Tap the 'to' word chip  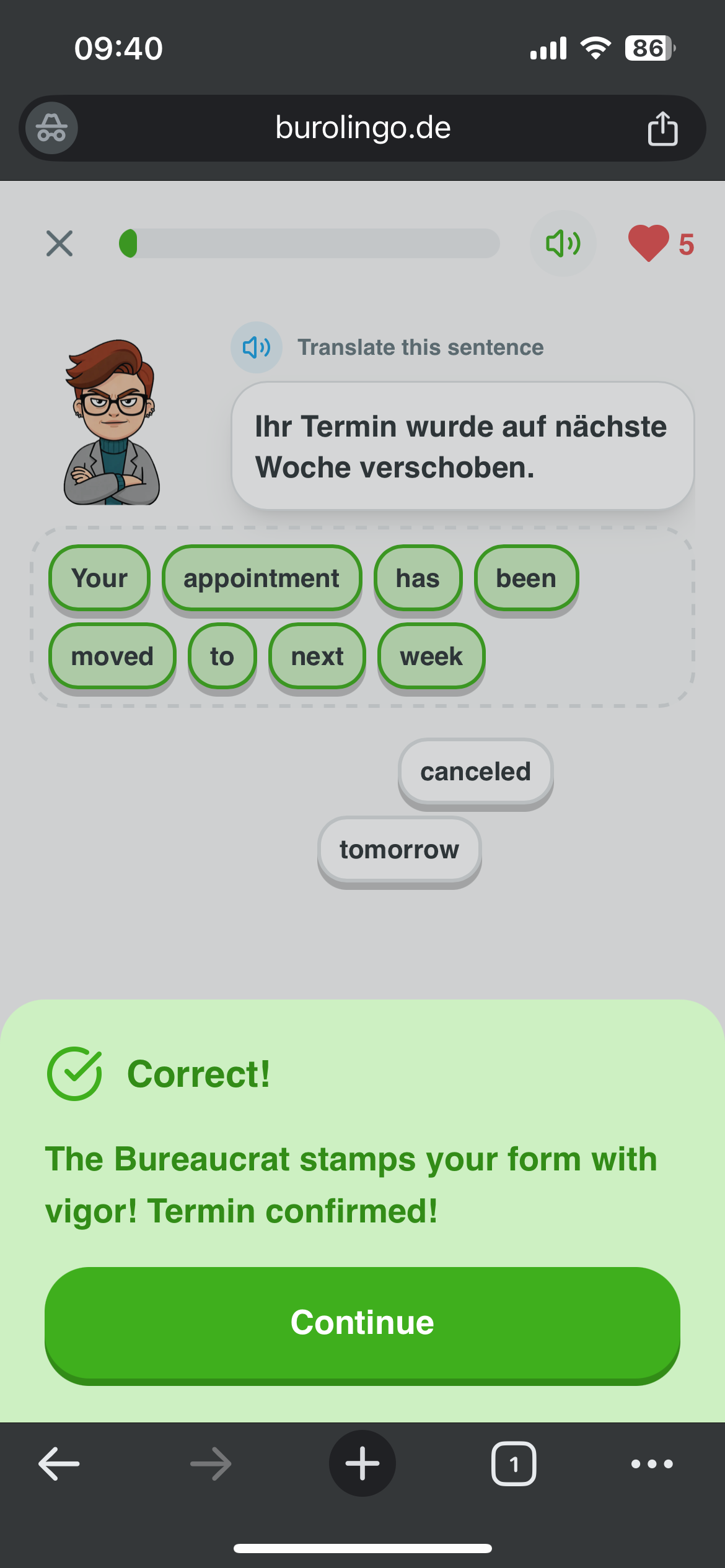click(x=222, y=656)
